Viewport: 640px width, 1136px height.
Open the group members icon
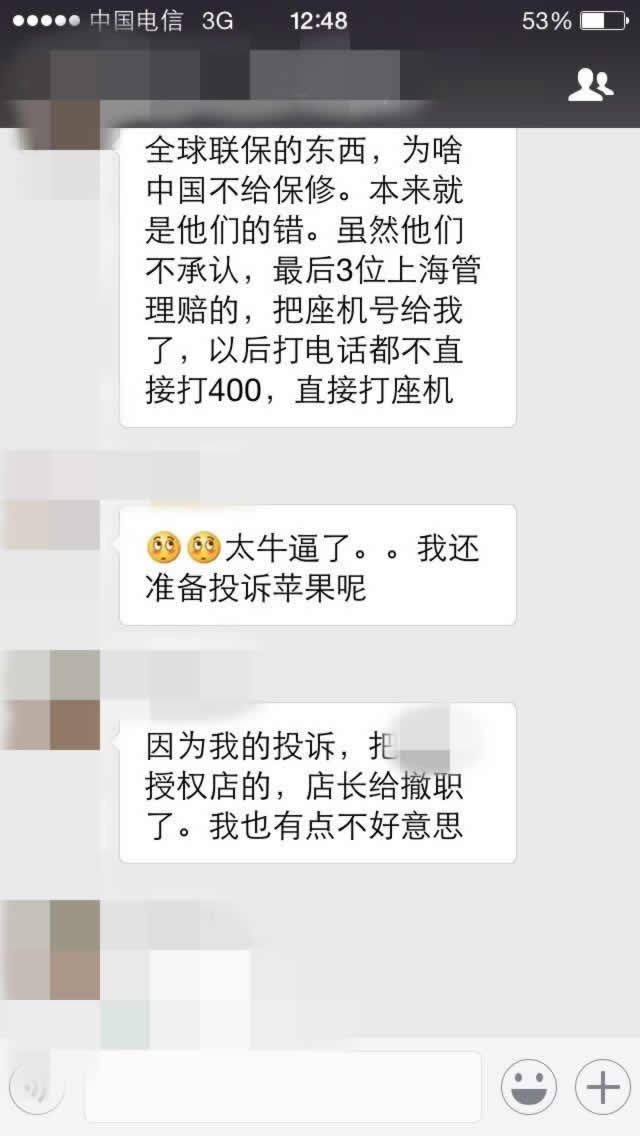590,86
